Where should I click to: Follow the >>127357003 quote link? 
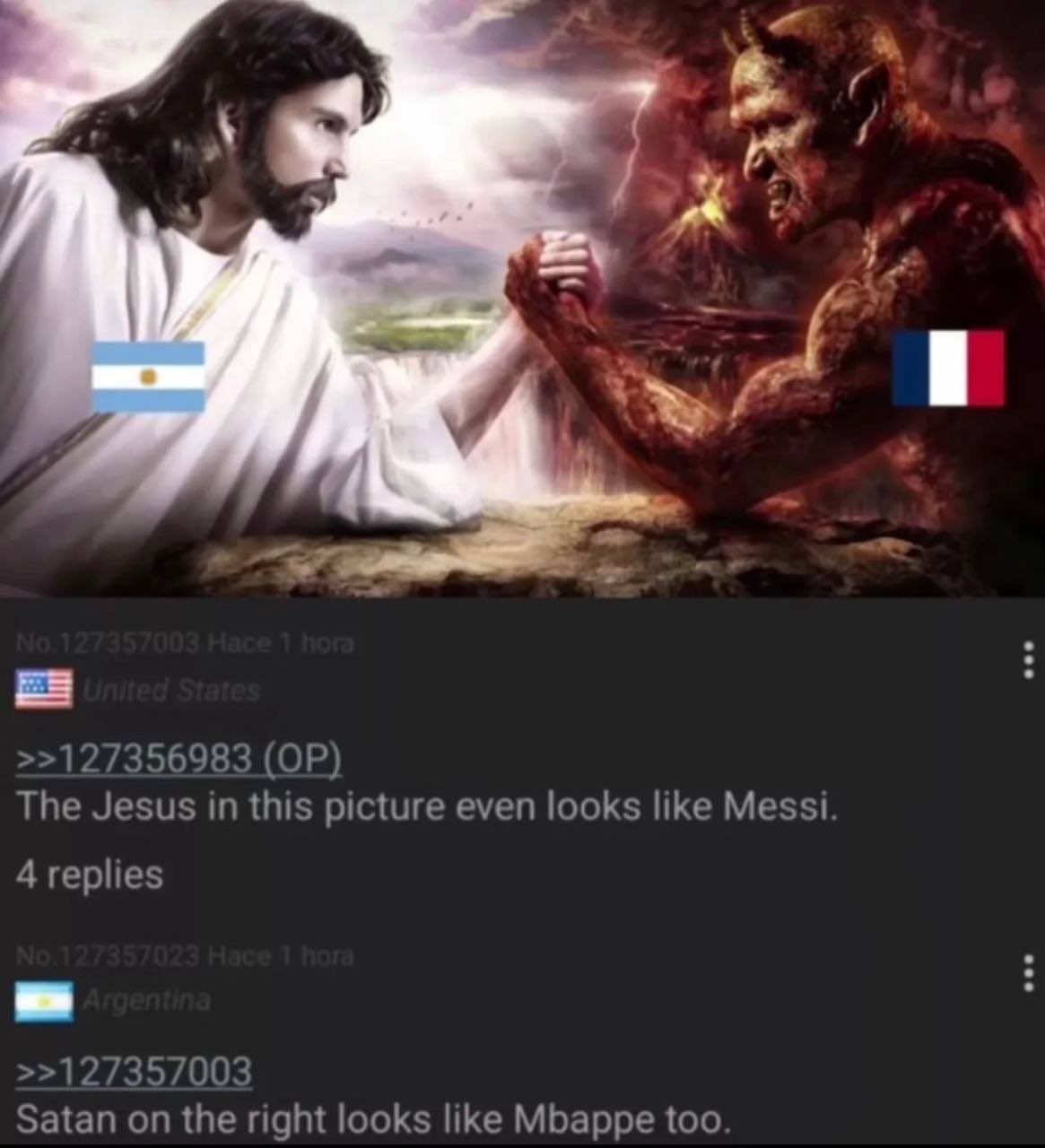point(135,1072)
